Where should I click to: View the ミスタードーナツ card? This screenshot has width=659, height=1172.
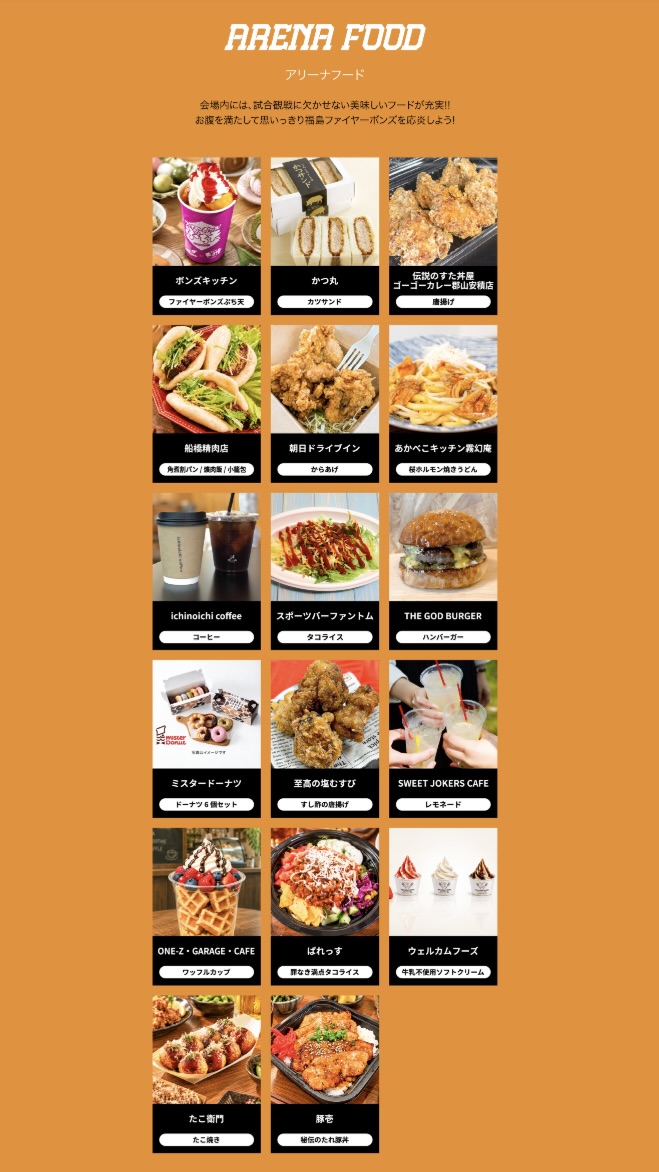(x=206, y=738)
